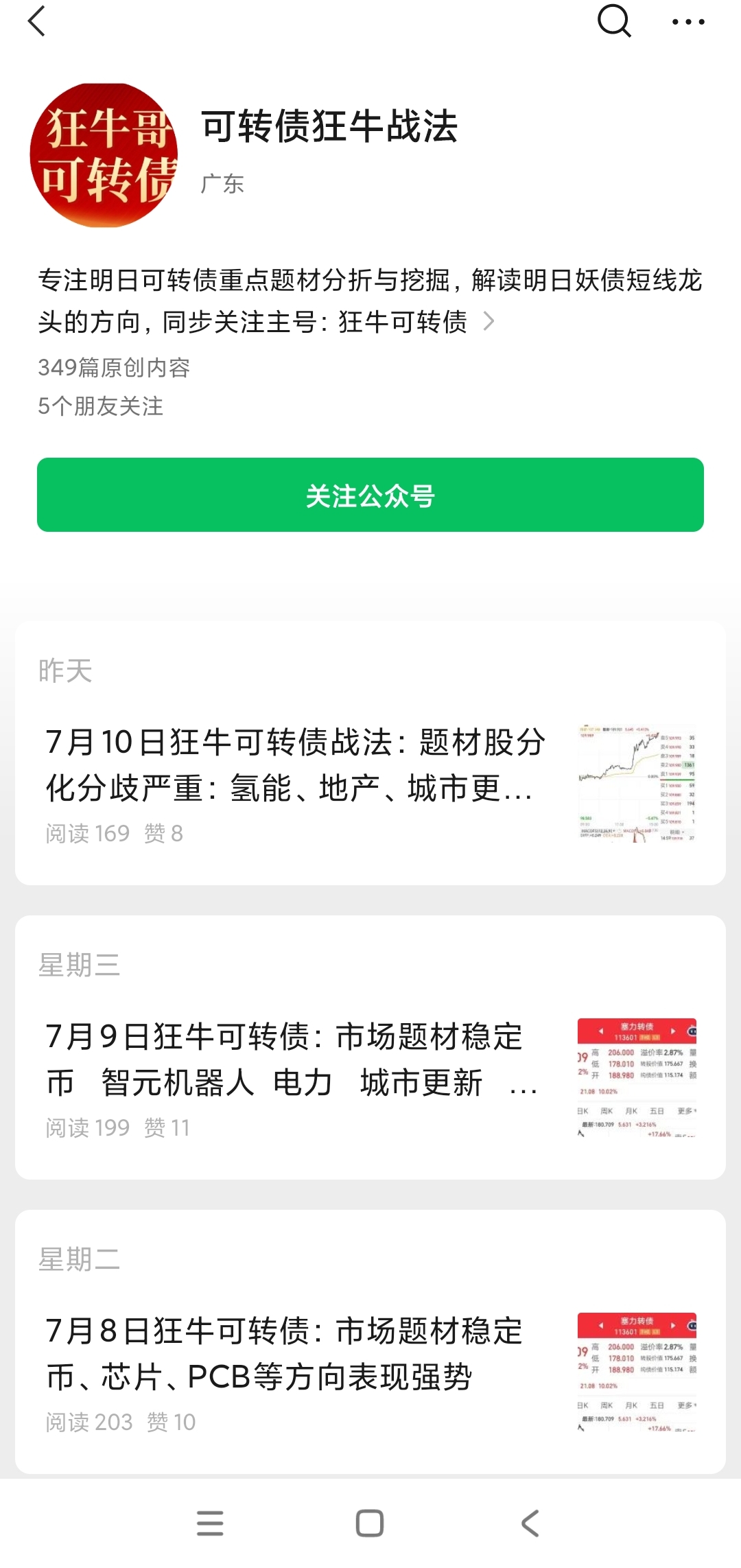Go back using the top-left arrow
Viewport: 741px width, 1568px height.
[x=37, y=21]
